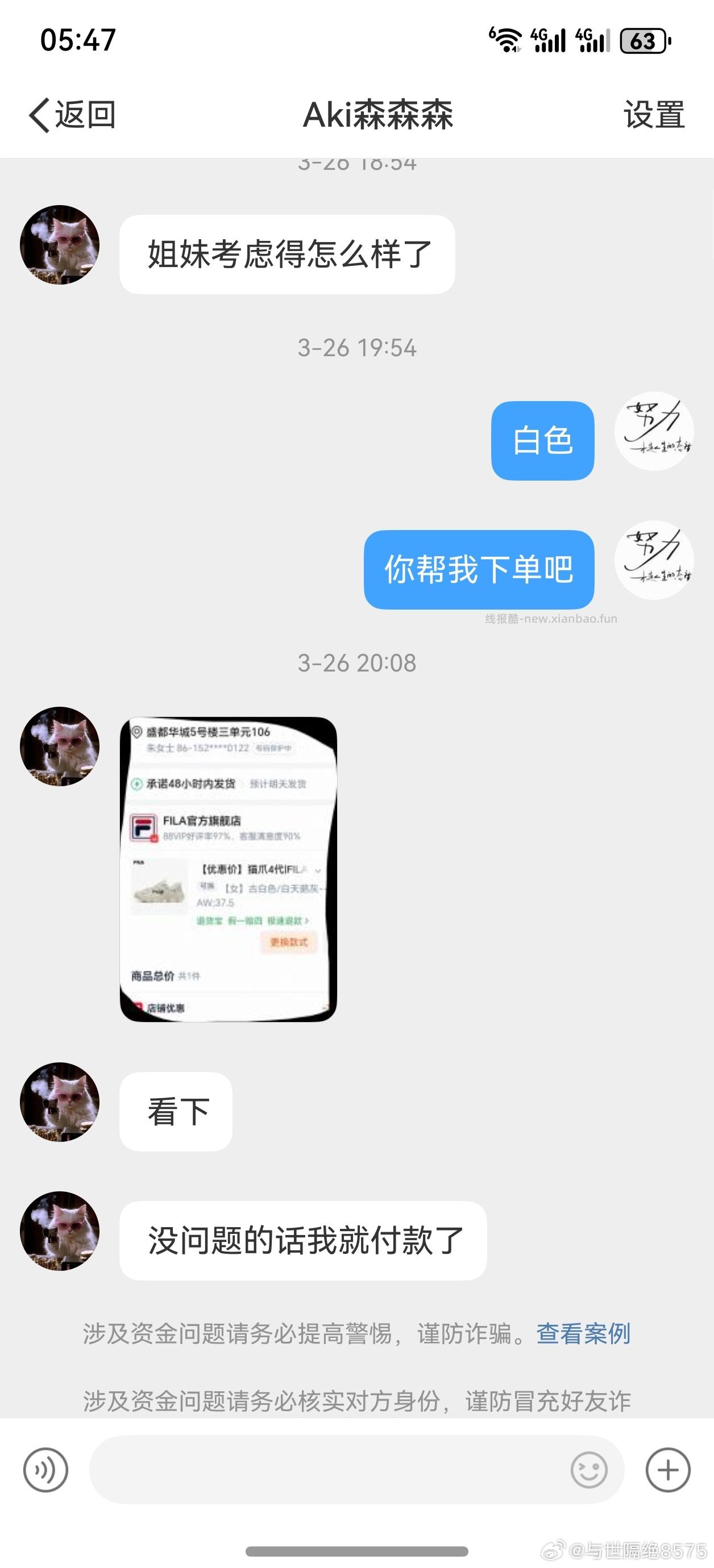The width and height of the screenshot is (714, 1568).
Task: Tap Aki森森森's cat avatar
Action: pyautogui.click(x=60, y=245)
